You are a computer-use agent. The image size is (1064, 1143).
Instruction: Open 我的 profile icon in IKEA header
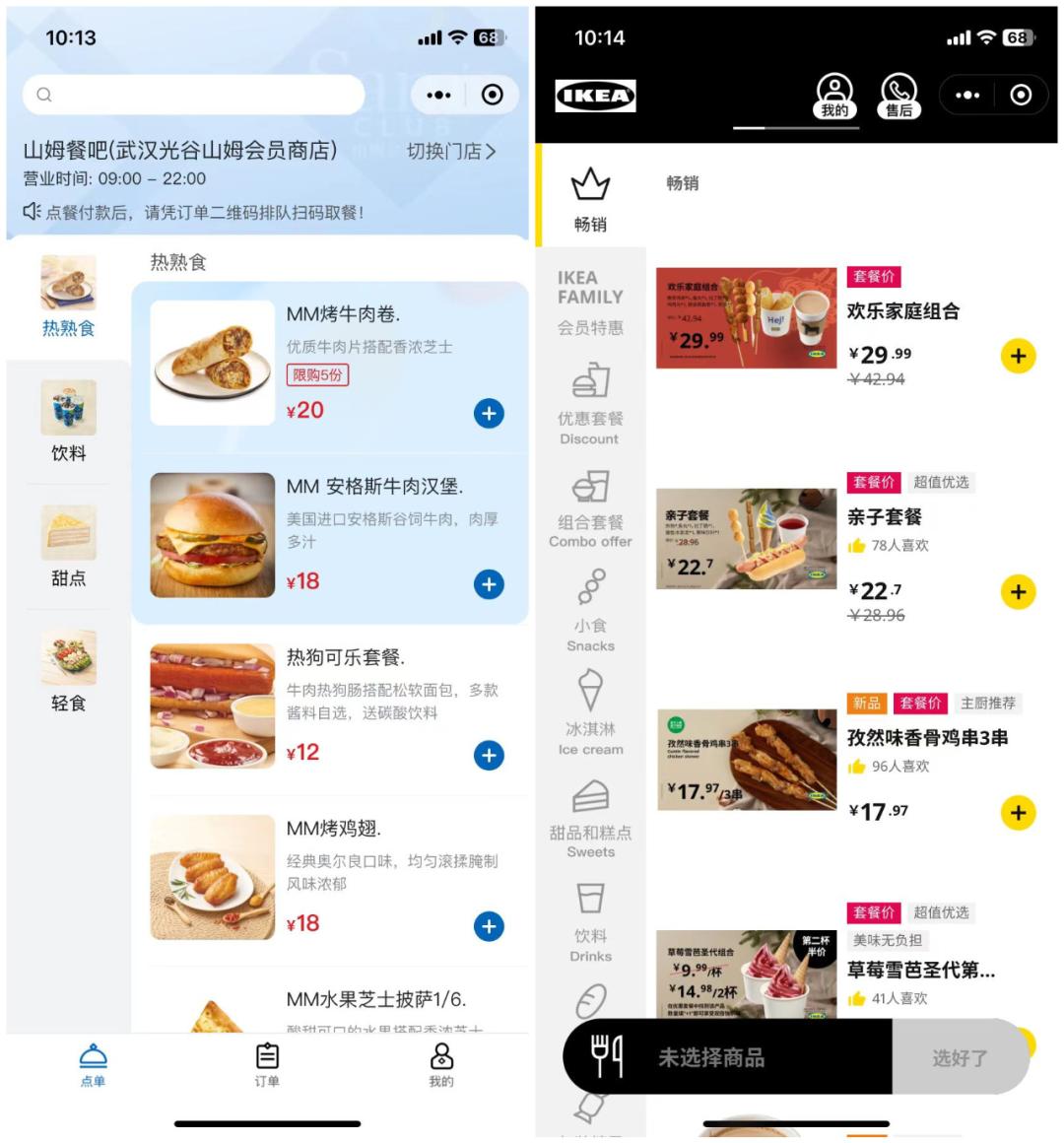834,96
